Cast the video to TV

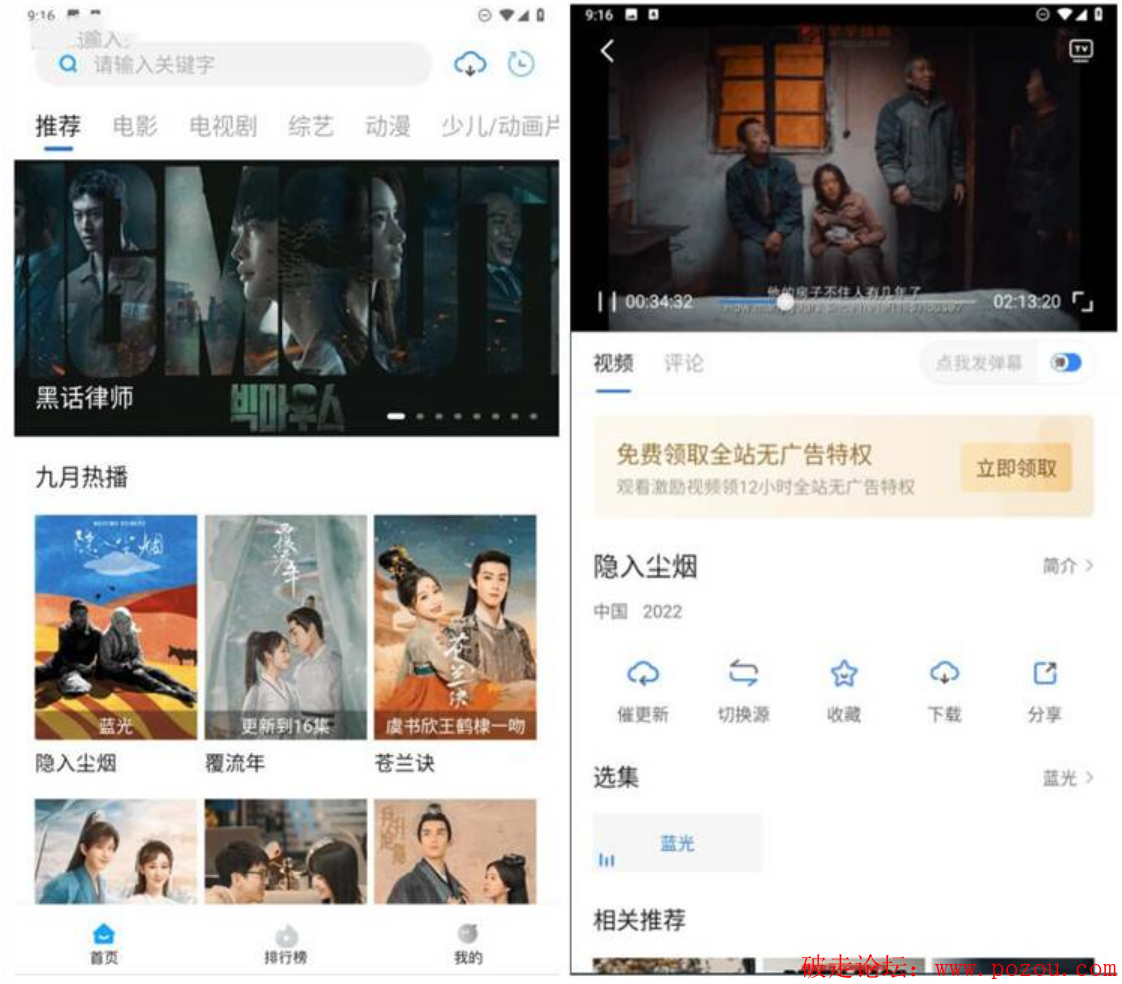[1080, 50]
